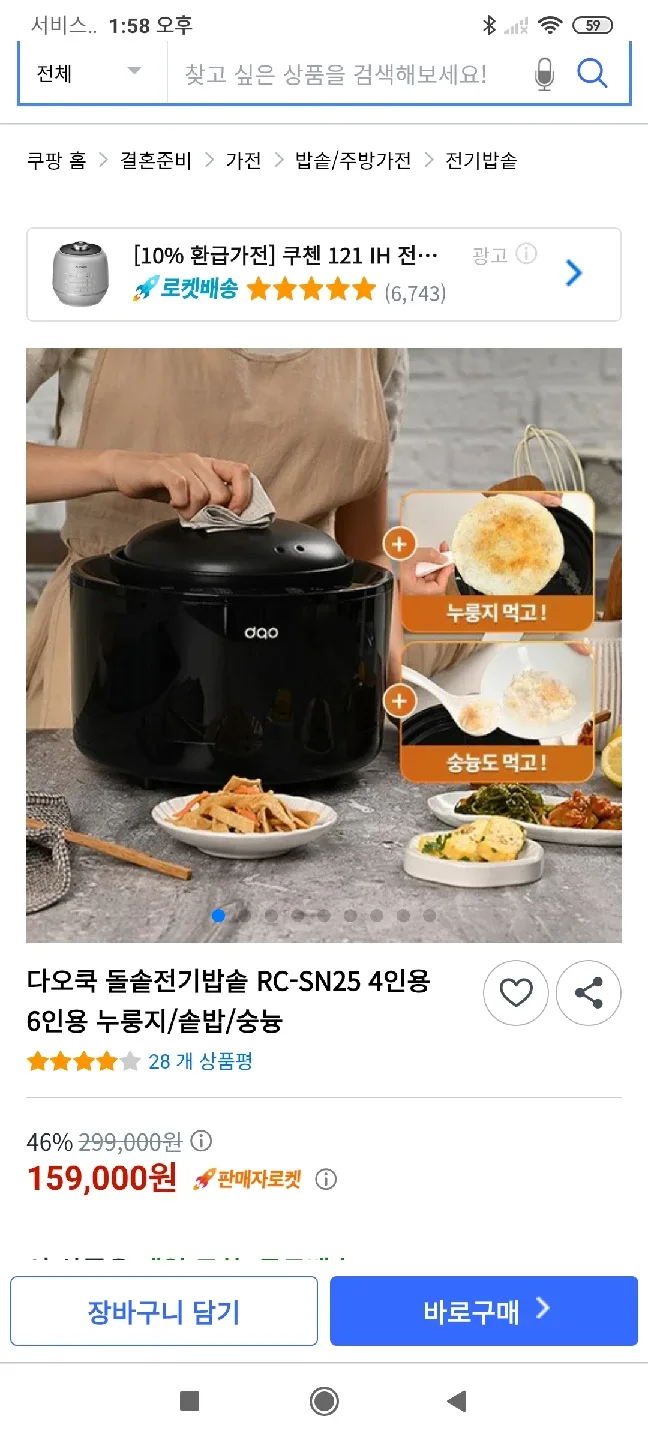Go back using system back button

pyautogui.click(x=457, y=1401)
